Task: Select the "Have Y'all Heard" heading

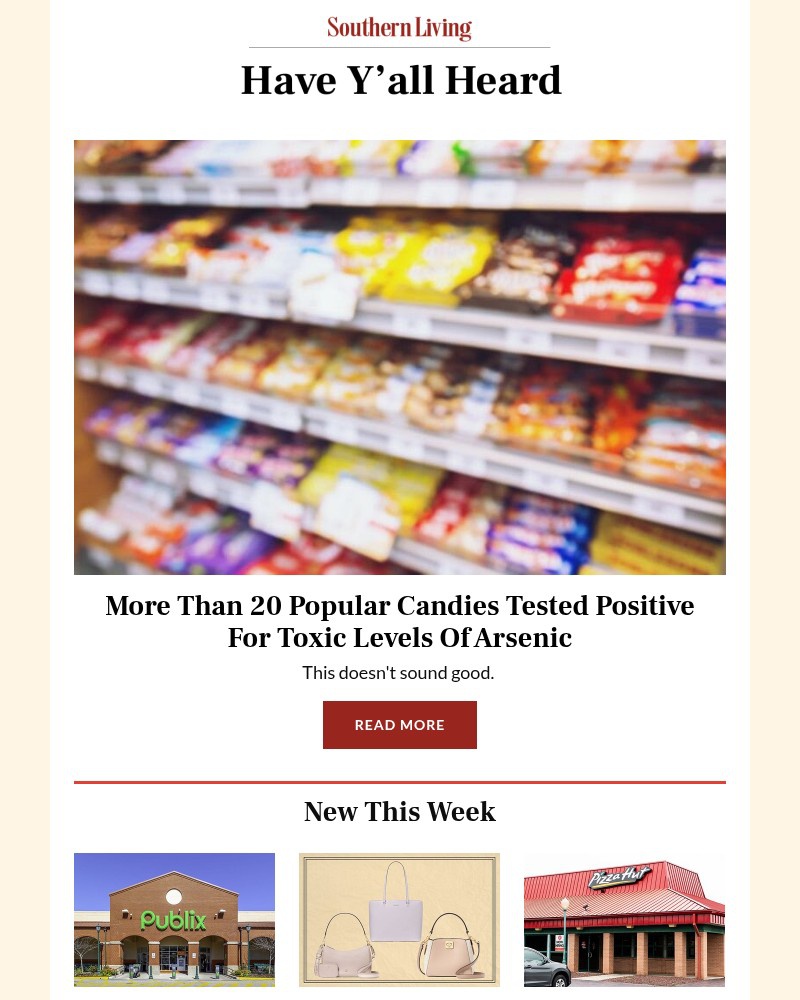Action: click(x=400, y=80)
